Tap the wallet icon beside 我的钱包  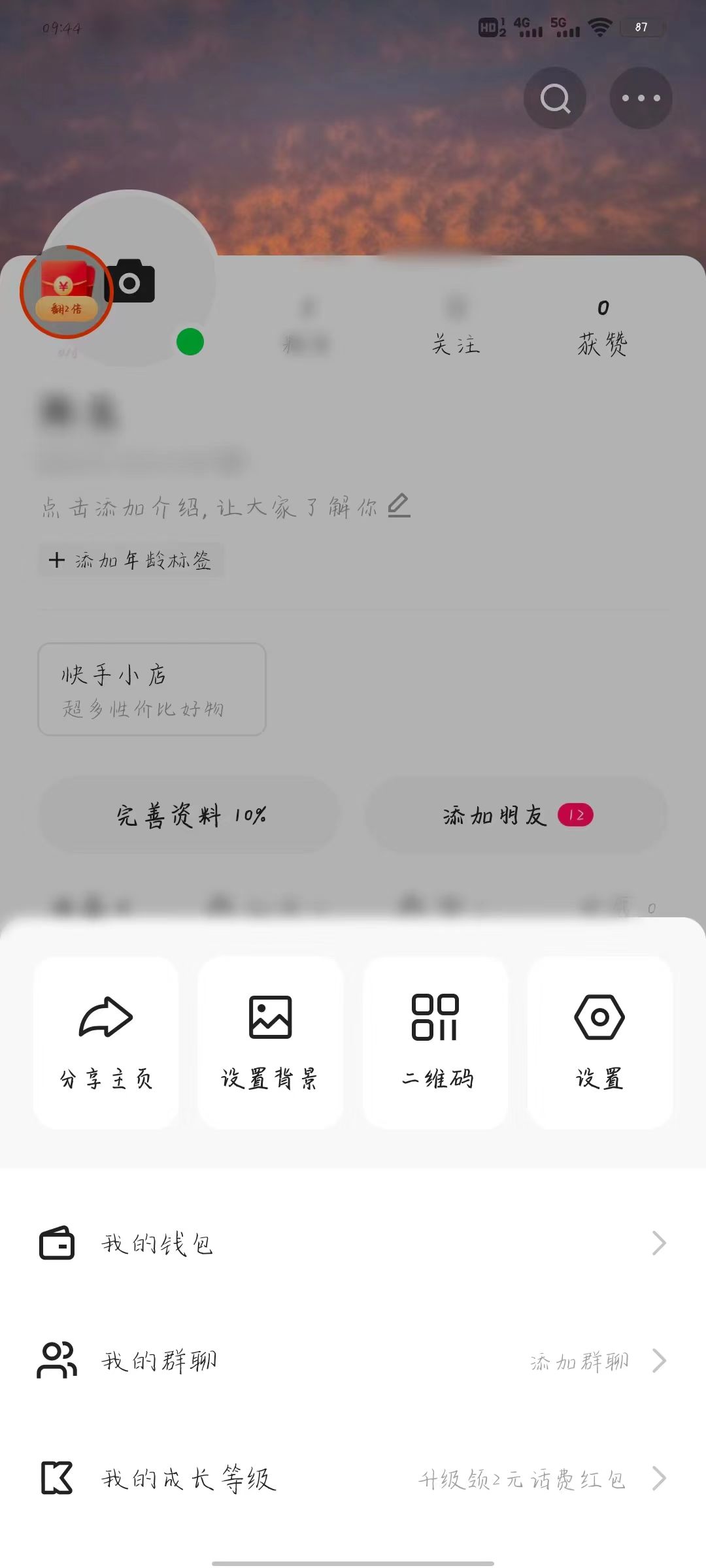click(x=58, y=1242)
